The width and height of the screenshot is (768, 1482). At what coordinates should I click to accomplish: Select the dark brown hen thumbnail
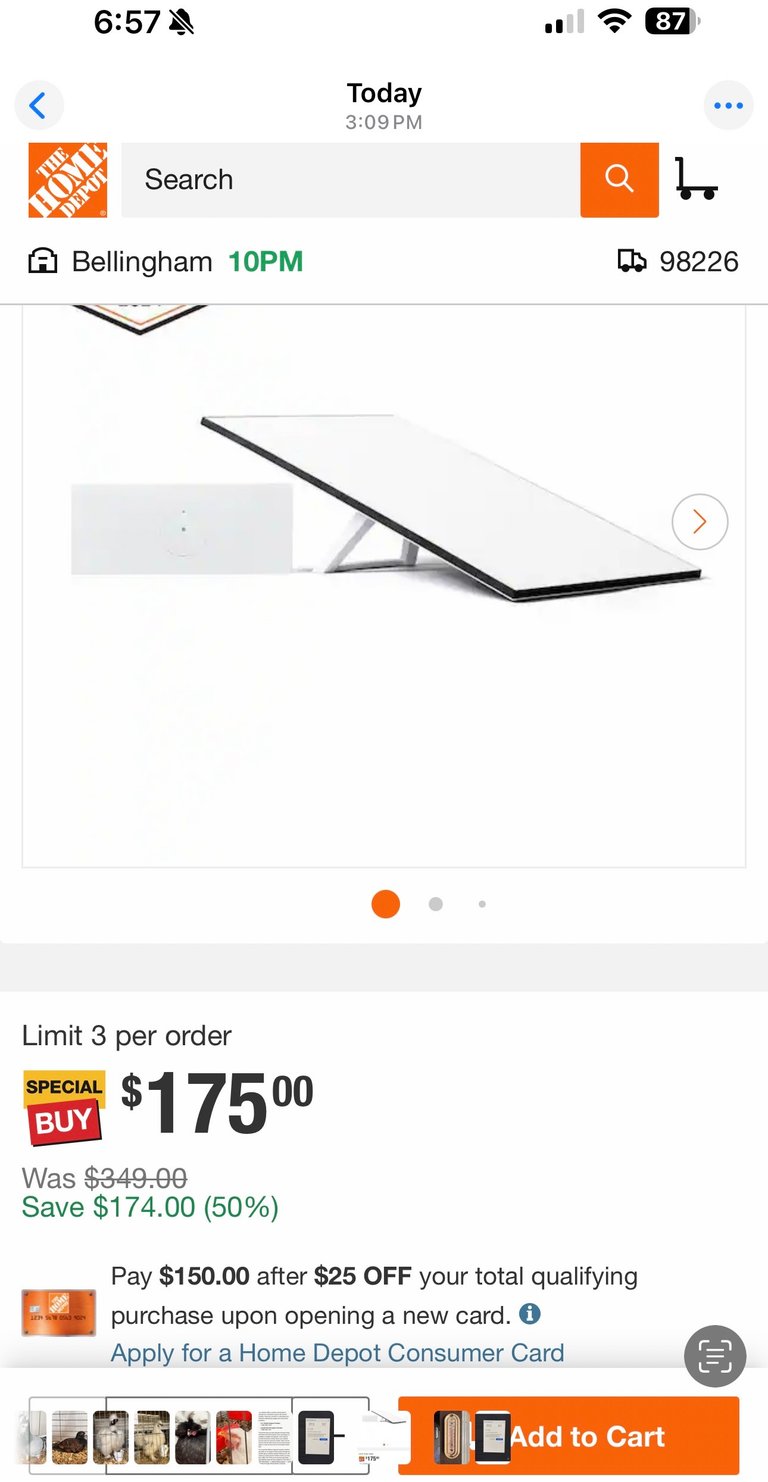point(69,1437)
